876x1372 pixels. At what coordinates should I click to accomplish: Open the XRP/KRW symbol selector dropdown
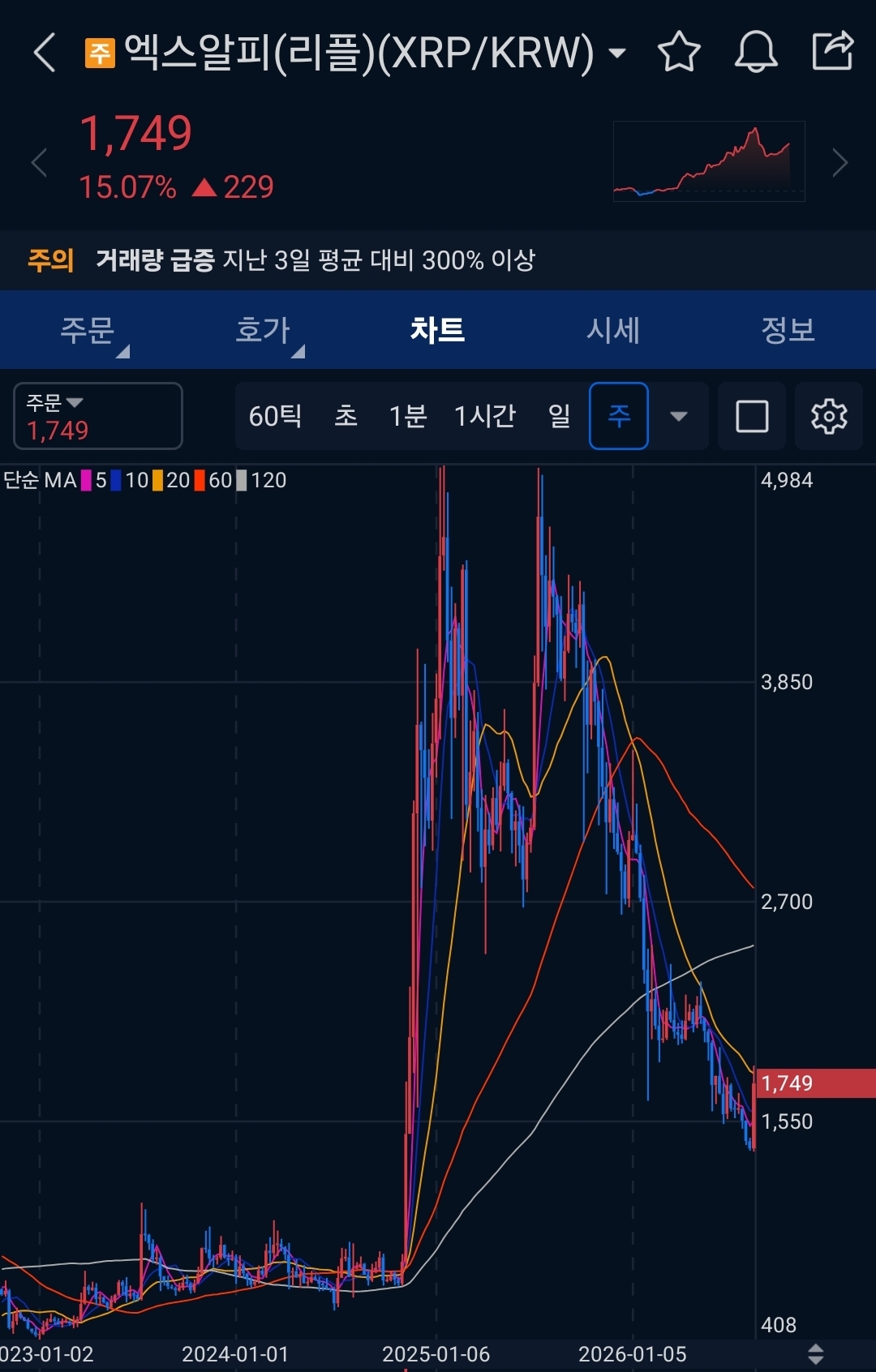pyautogui.click(x=617, y=54)
